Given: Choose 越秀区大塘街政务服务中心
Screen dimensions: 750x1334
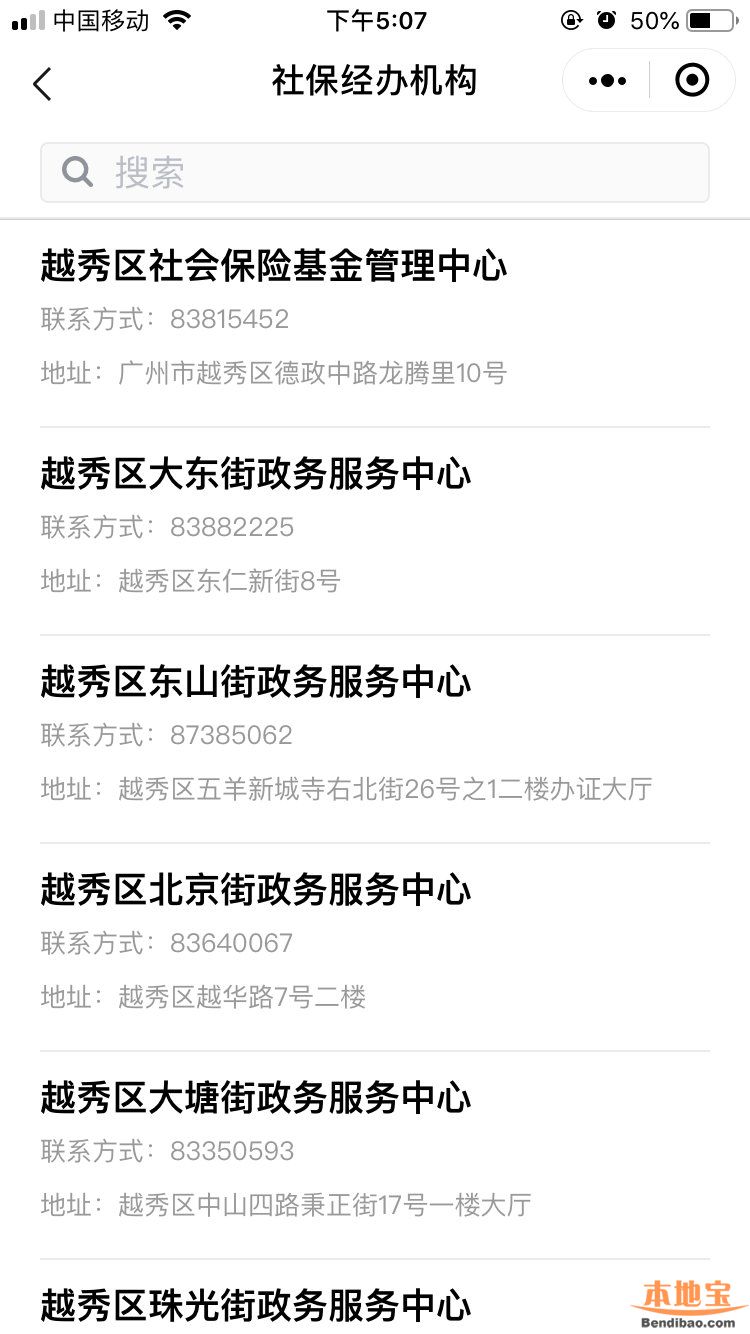Looking at the screenshot, I should tap(255, 1098).
